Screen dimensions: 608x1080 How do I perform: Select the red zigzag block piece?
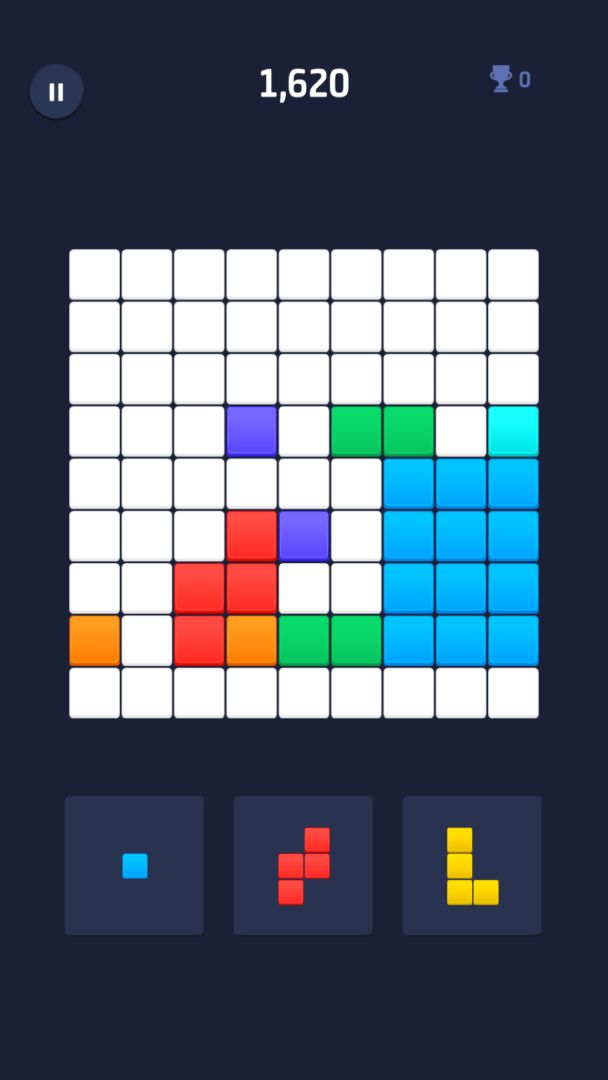pos(304,866)
